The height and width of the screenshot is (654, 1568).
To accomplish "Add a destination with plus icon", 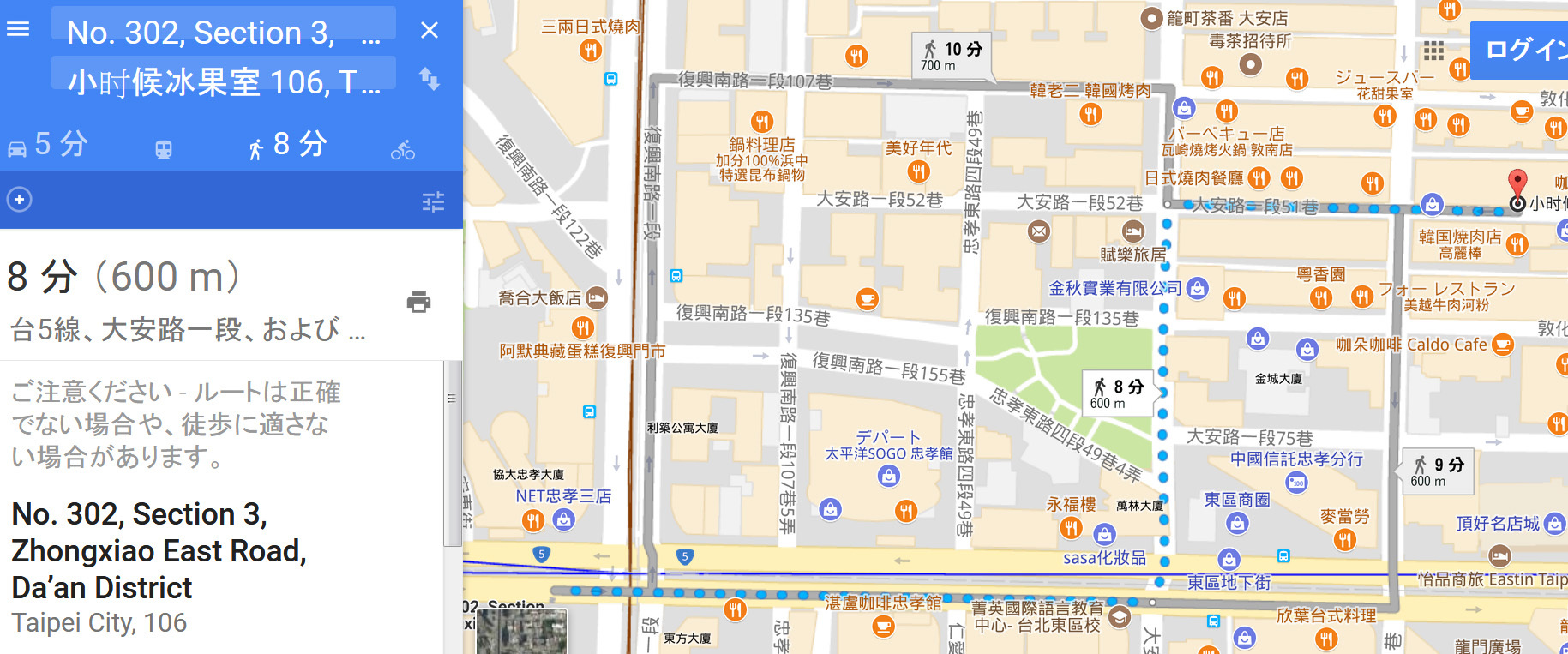I will [x=19, y=200].
